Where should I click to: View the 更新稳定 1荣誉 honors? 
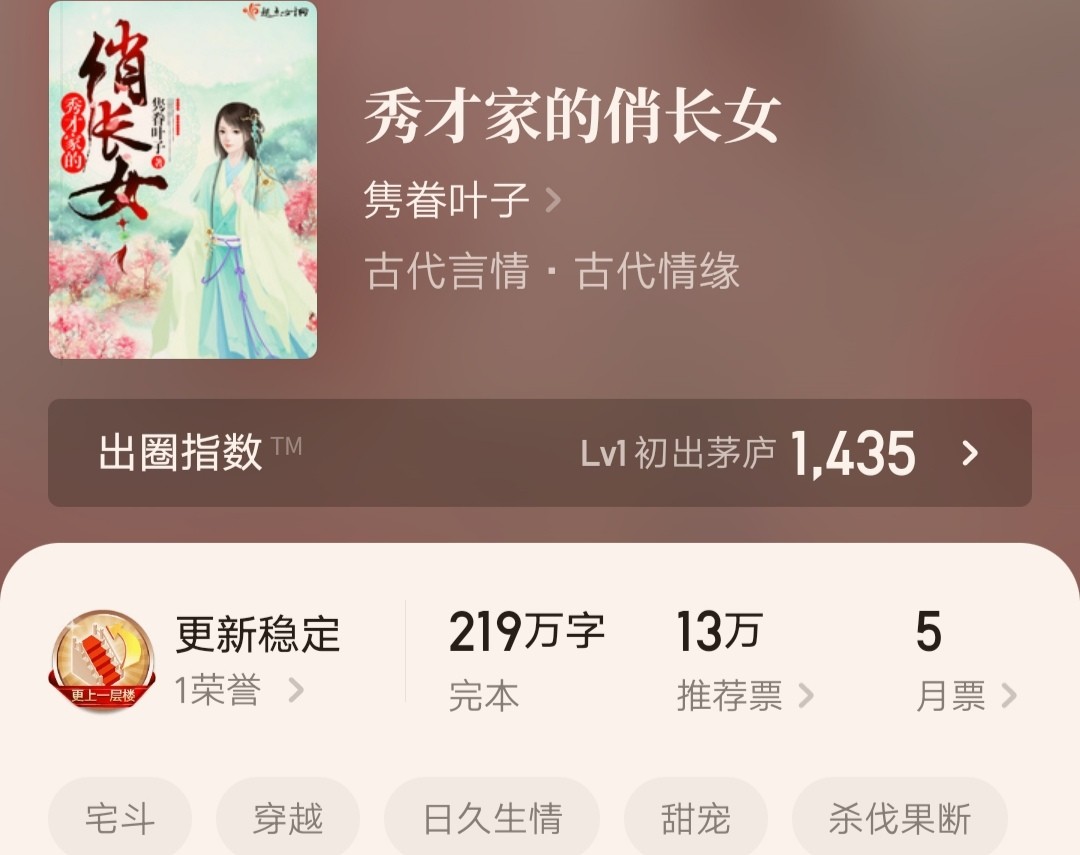(x=240, y=689)
